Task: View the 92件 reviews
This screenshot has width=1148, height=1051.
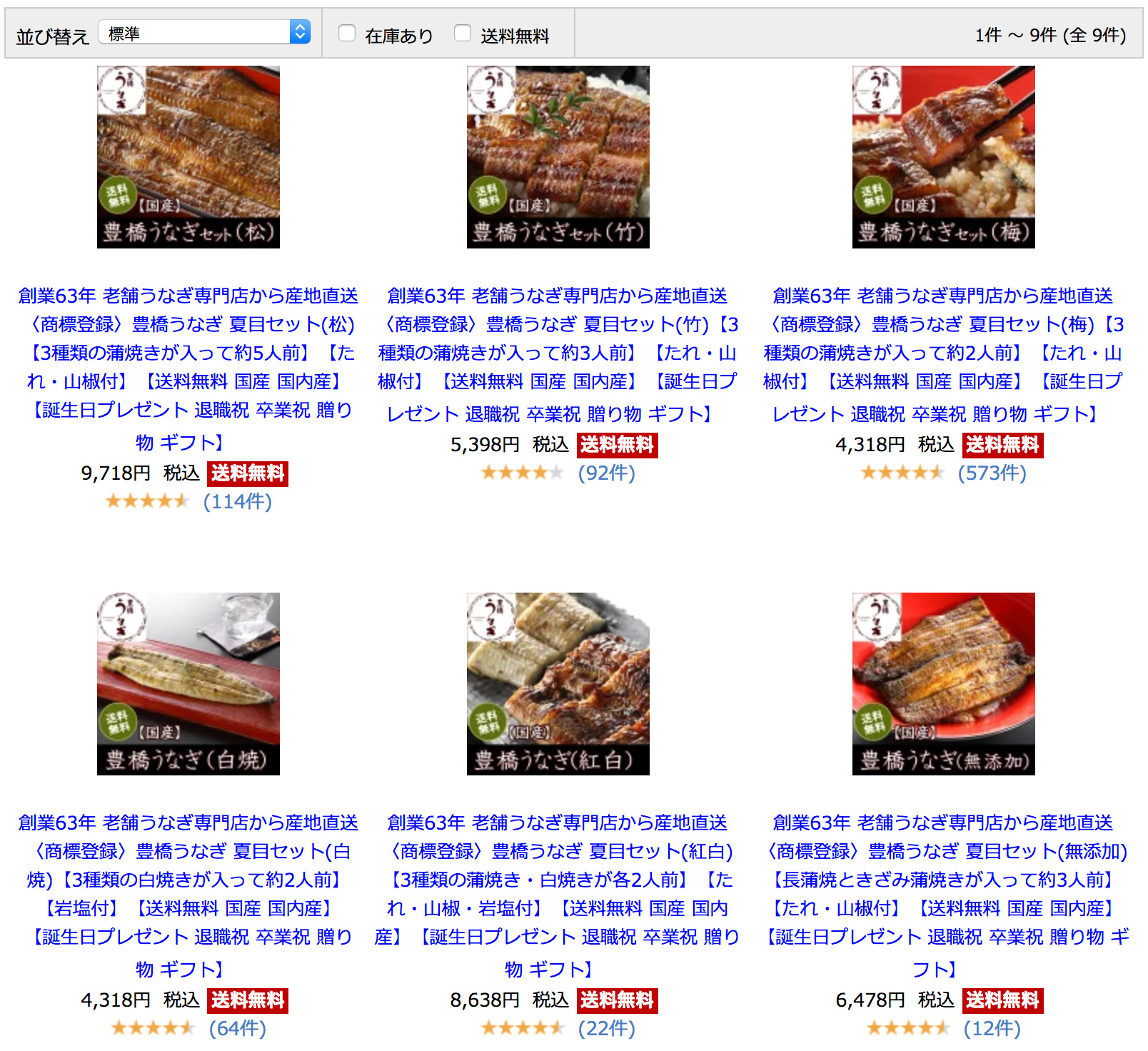Action: click(606, 473)
